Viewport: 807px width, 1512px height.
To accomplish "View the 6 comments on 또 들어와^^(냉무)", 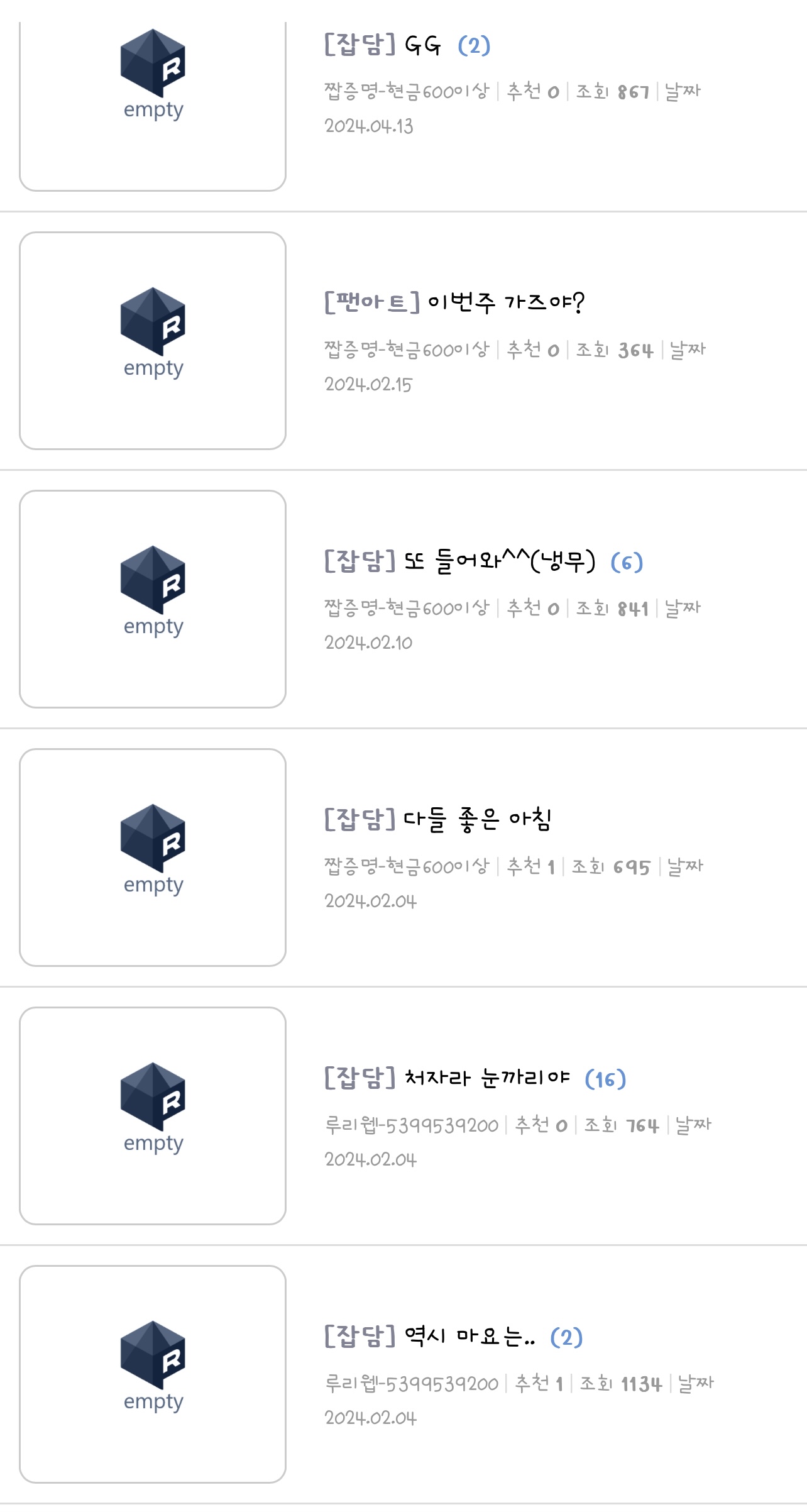I will 627,562.
